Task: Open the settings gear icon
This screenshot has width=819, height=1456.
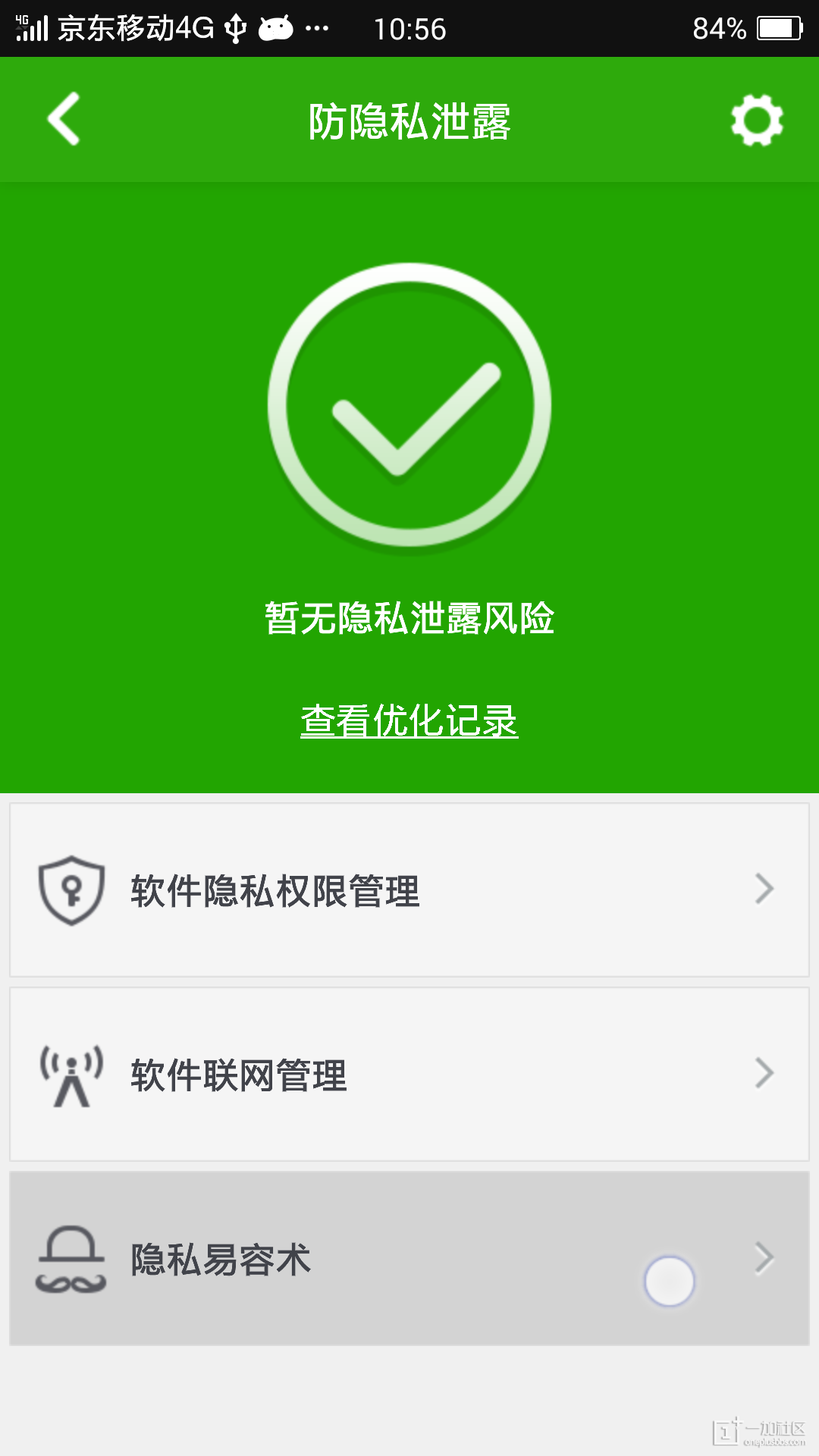Action: pyautogui.click(x=755, y=119)
